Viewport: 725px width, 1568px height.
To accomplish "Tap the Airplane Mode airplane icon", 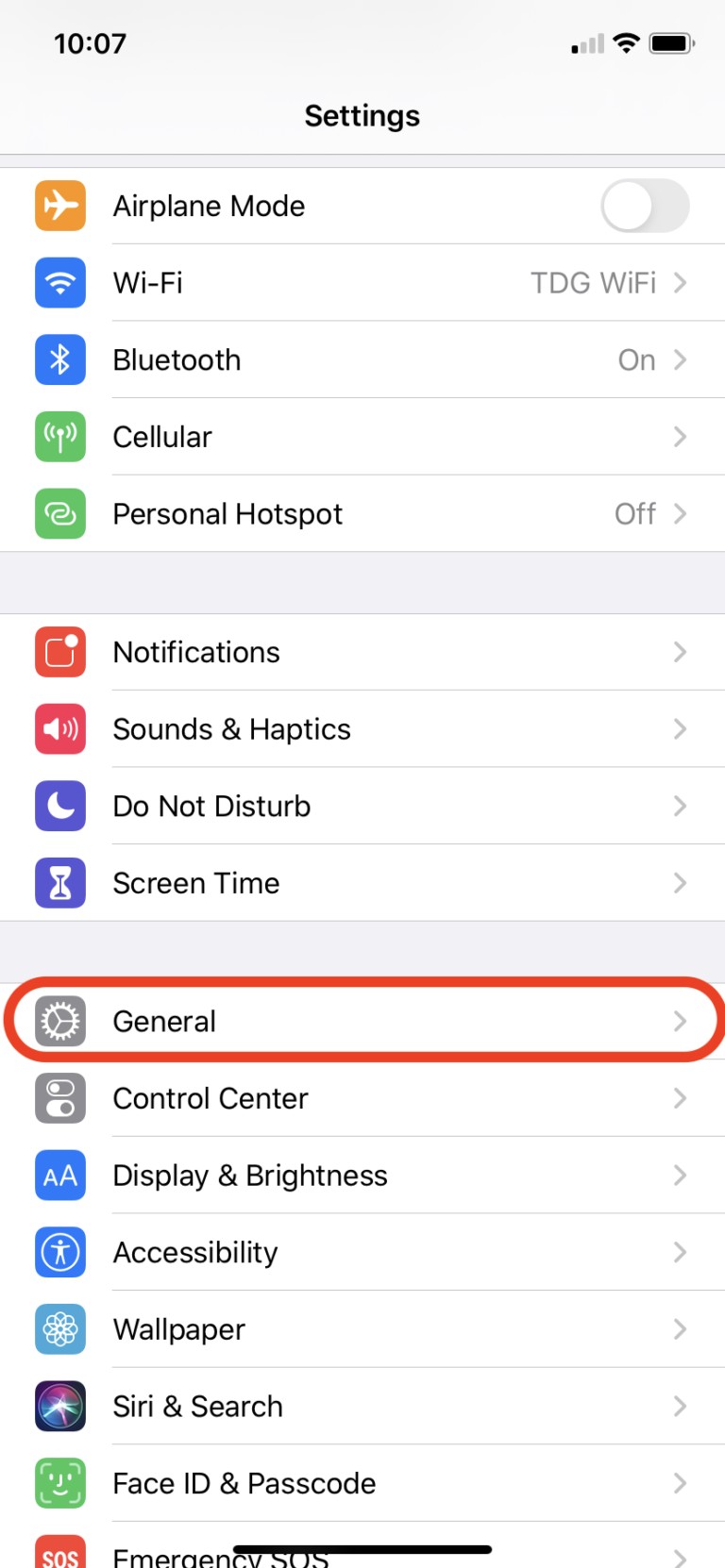I will click(x=59, y=206).
